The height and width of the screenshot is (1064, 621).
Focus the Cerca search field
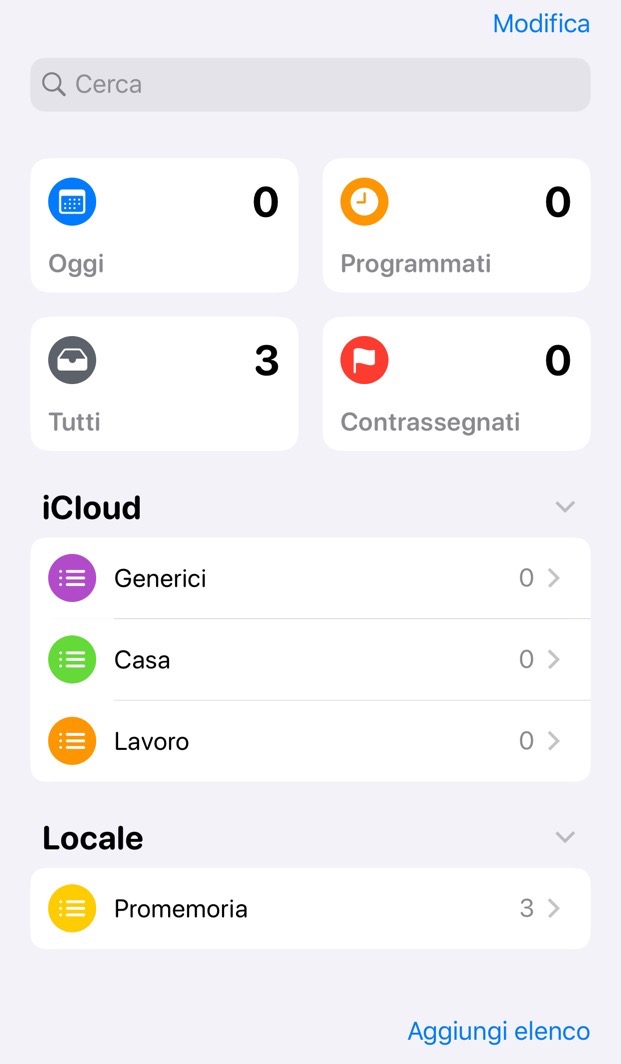(310, 85)
